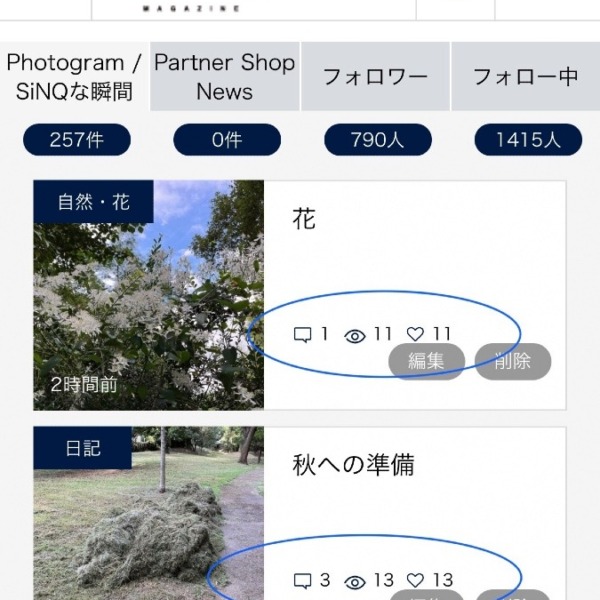Delete the 花 post with 削除
This screenshot has width=600, height=600.
coord(512,361)
